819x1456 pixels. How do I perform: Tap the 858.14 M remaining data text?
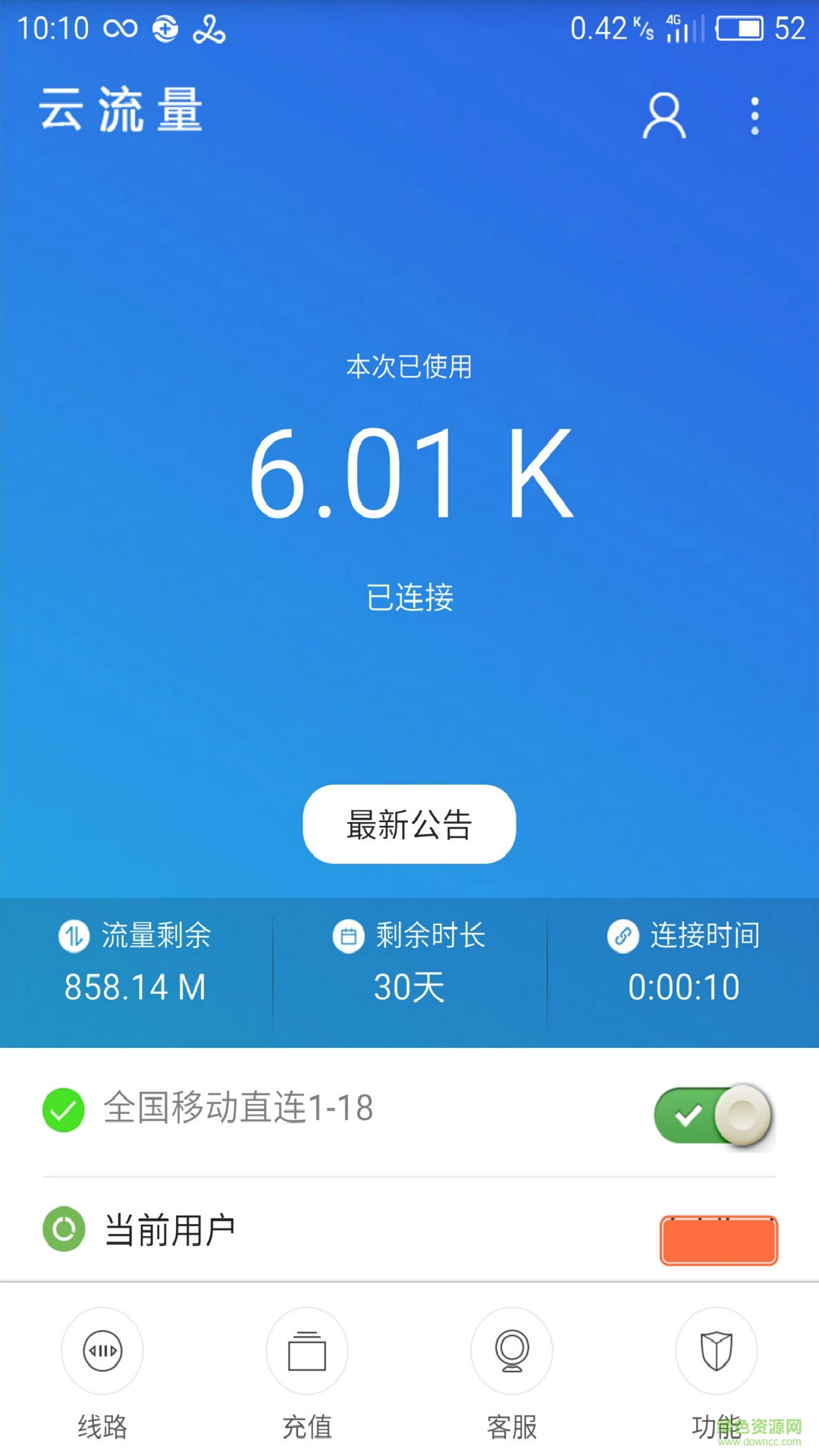coord(135,987)
